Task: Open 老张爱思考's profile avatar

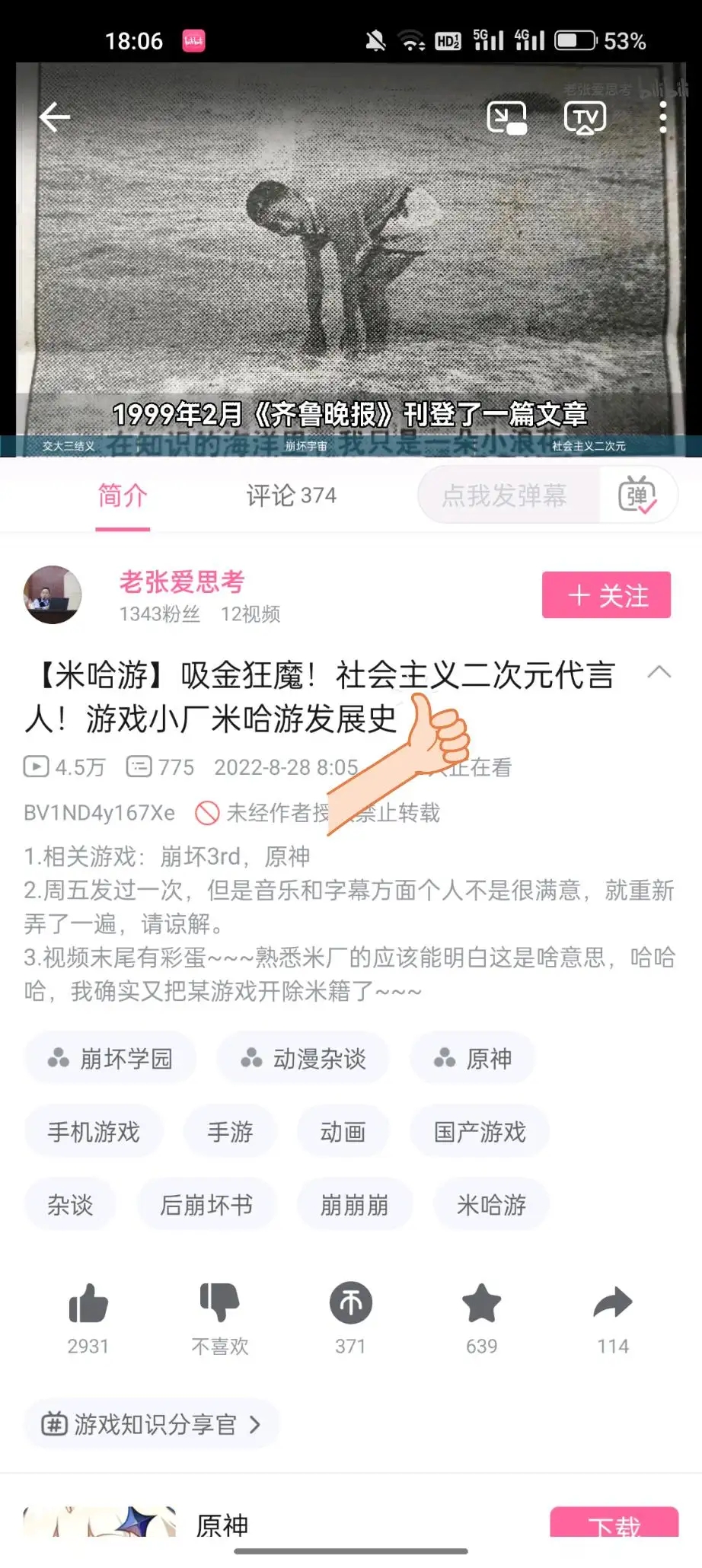Action: 53,594
